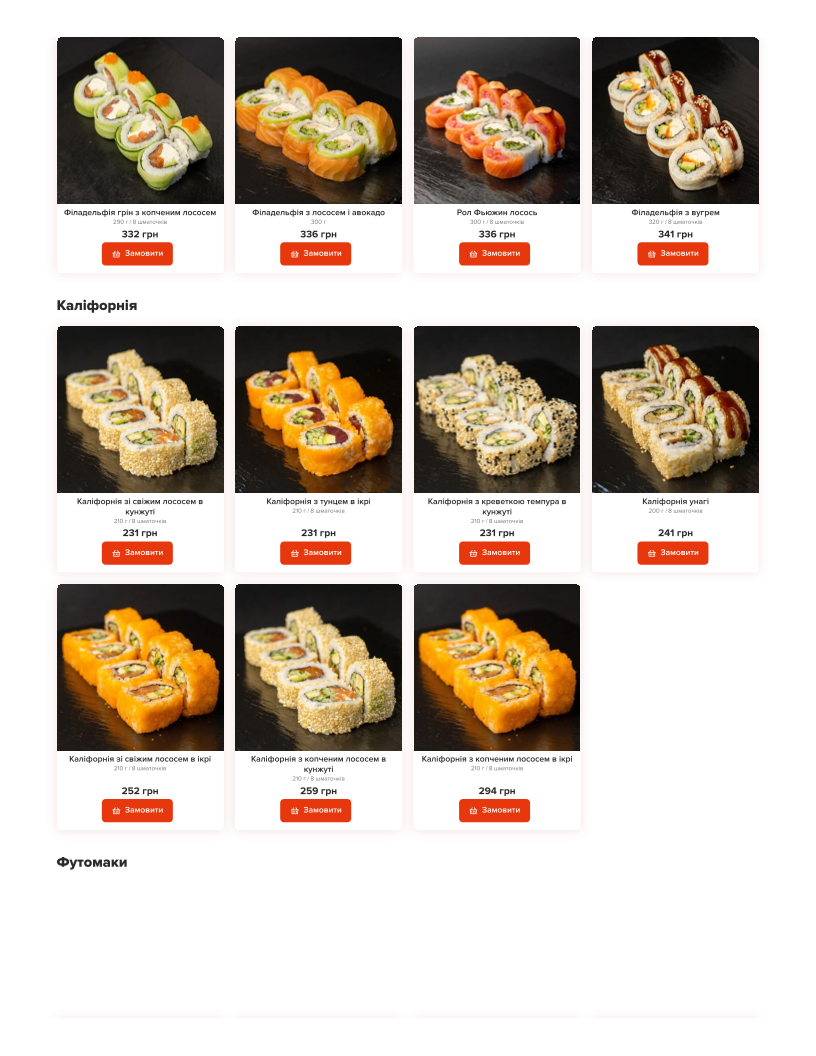The height and width of the screenshot is (1056, 816).
Task: Order Каліфорнія з копченим лососем в ікрі
Action: [494, 810]
